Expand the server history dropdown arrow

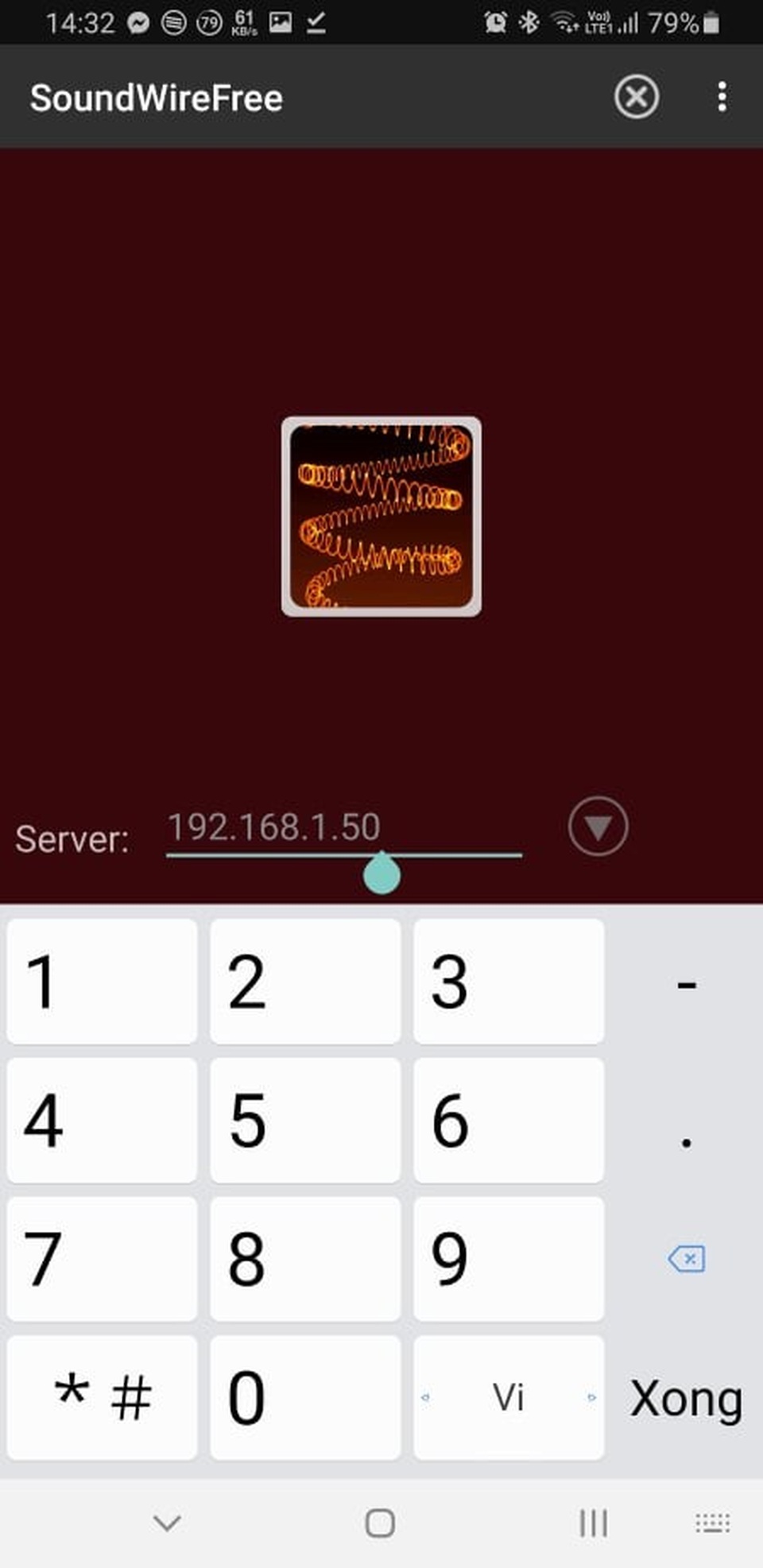tap(598, 827)
